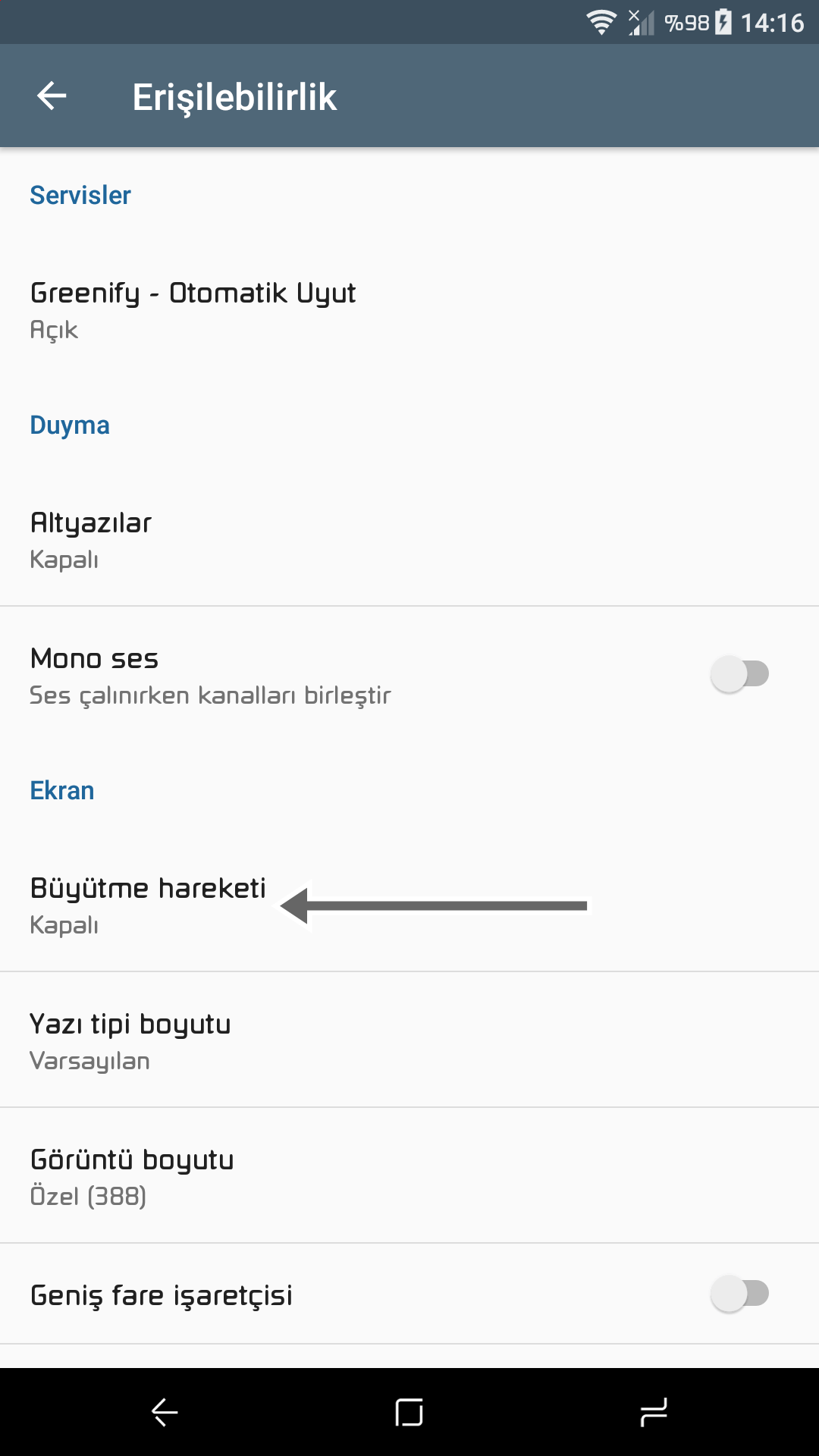Open Büyütme hareketi setting
Screen dimensions: 819x1456
coord(409,905)
